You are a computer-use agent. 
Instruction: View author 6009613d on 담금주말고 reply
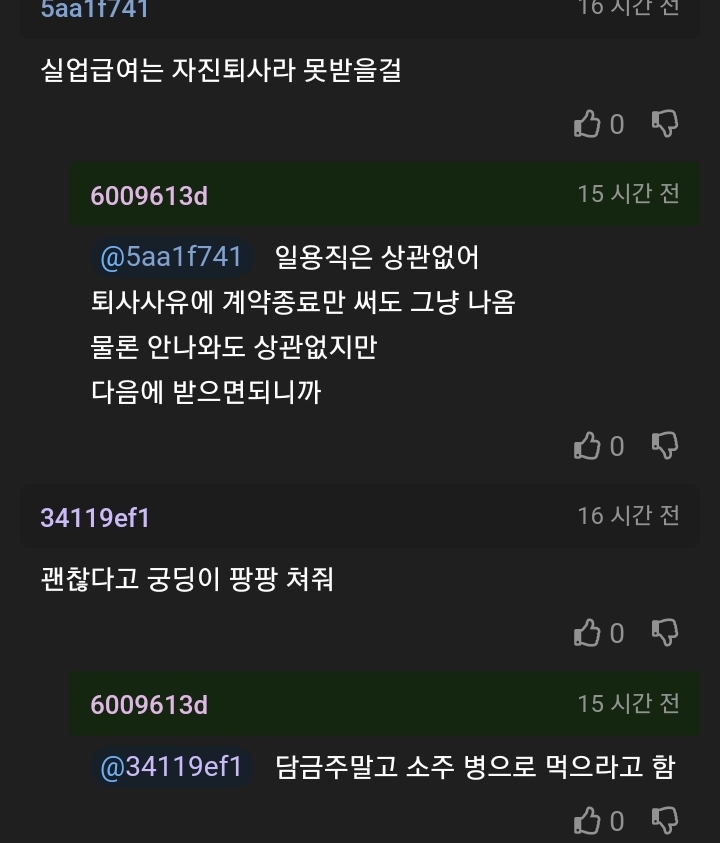point(149,705)
